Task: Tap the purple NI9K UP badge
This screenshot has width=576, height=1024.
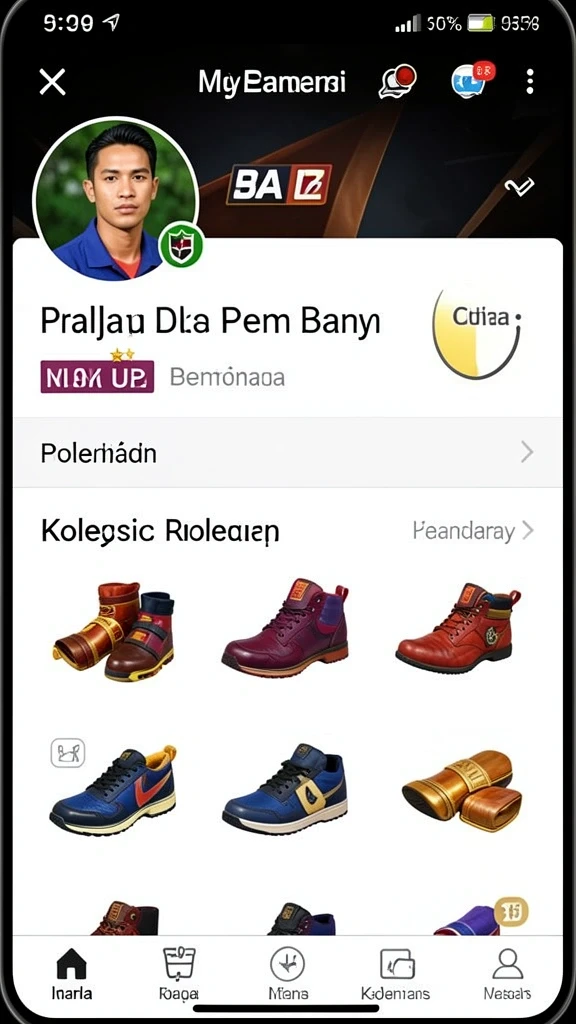Action: tap(97, 376)
